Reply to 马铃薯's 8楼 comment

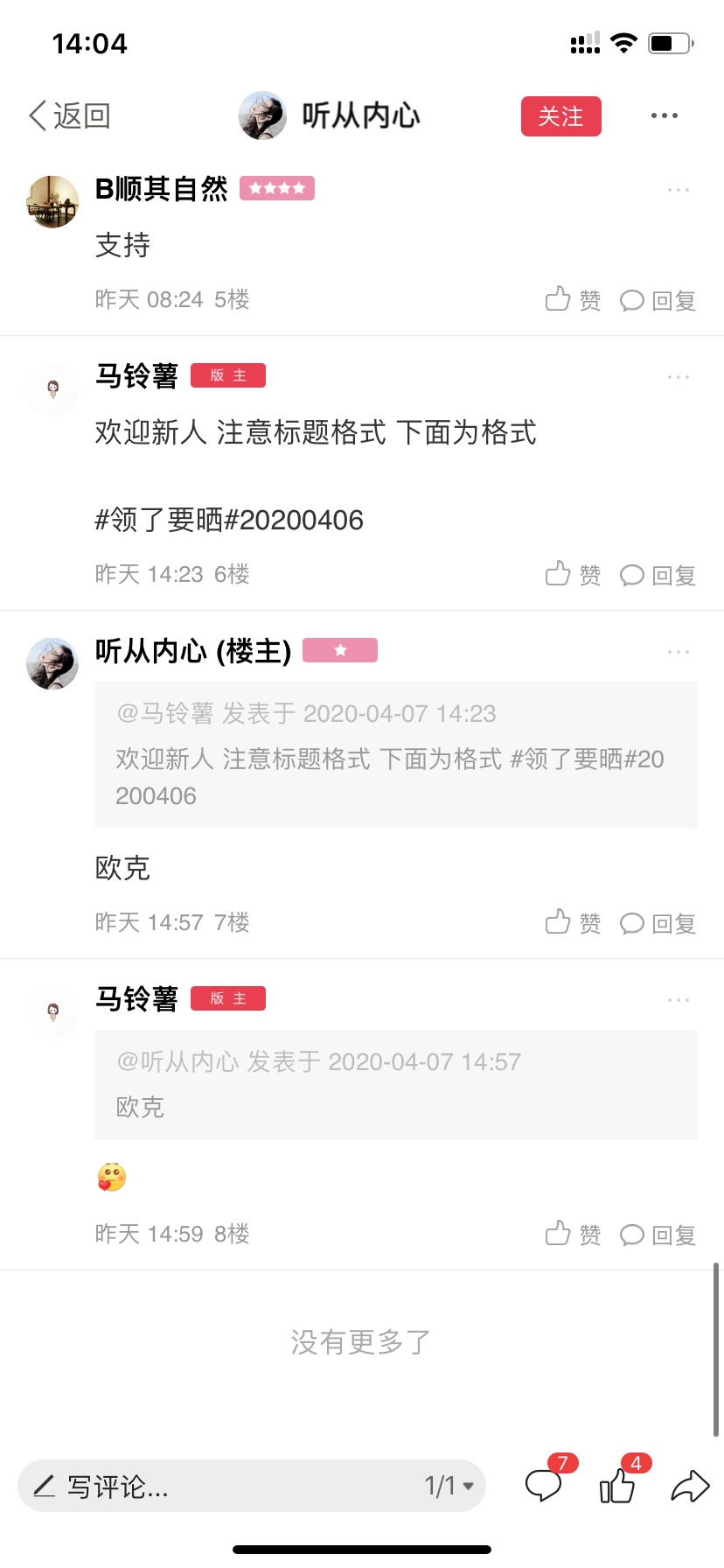tap(658, 1235)
